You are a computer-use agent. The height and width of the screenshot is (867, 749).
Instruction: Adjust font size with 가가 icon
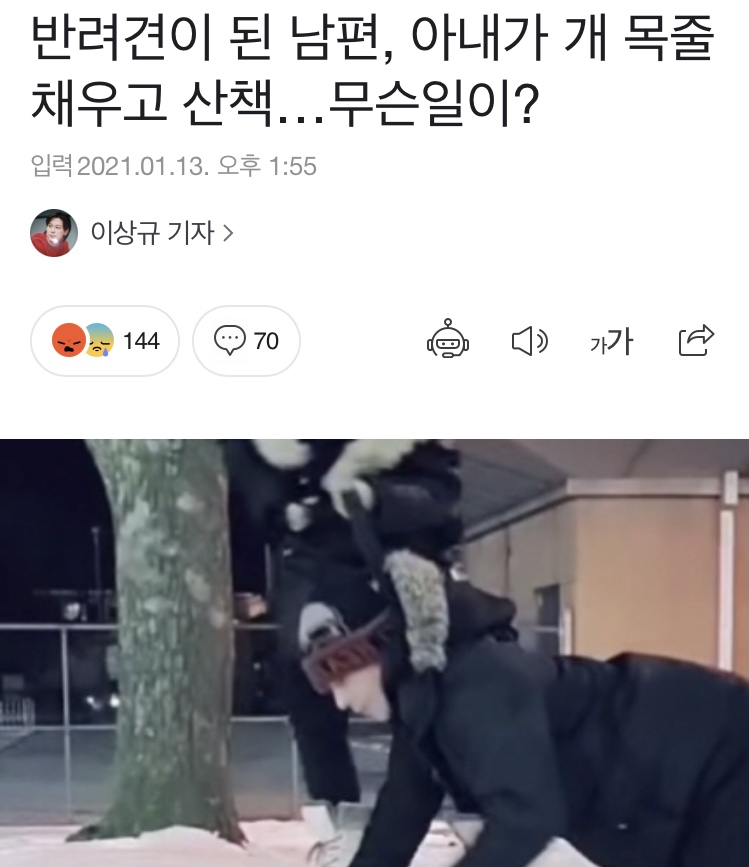click(611, 341)
